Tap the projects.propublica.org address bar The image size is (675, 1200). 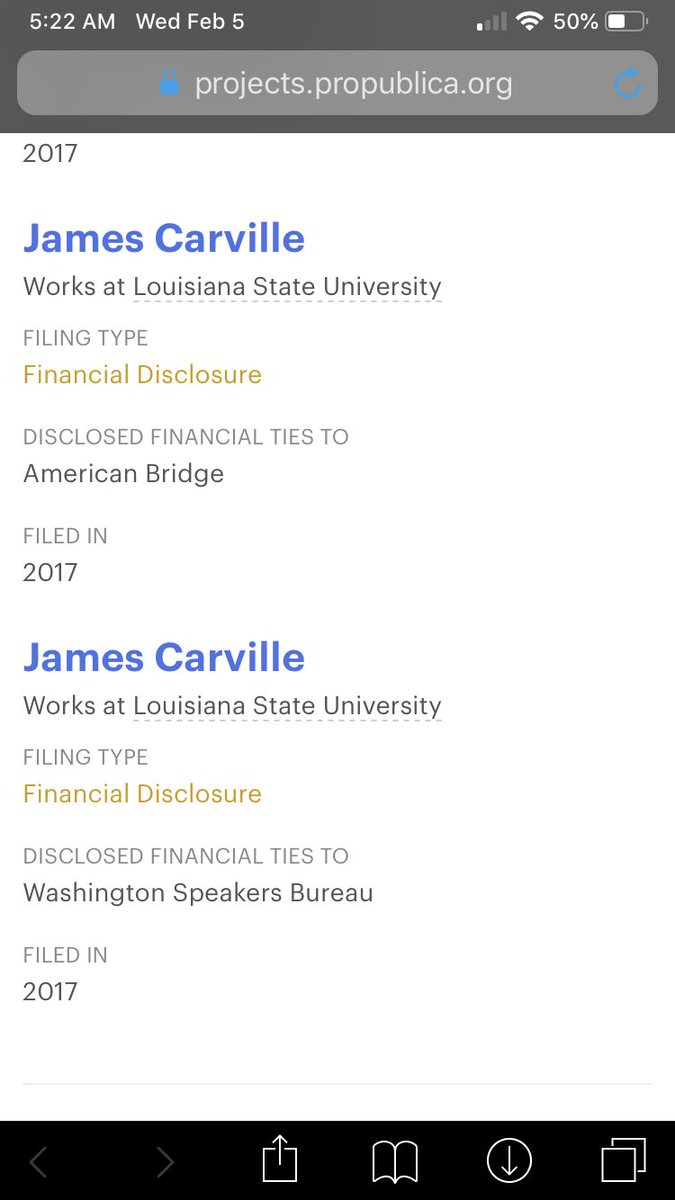point(337,84)
